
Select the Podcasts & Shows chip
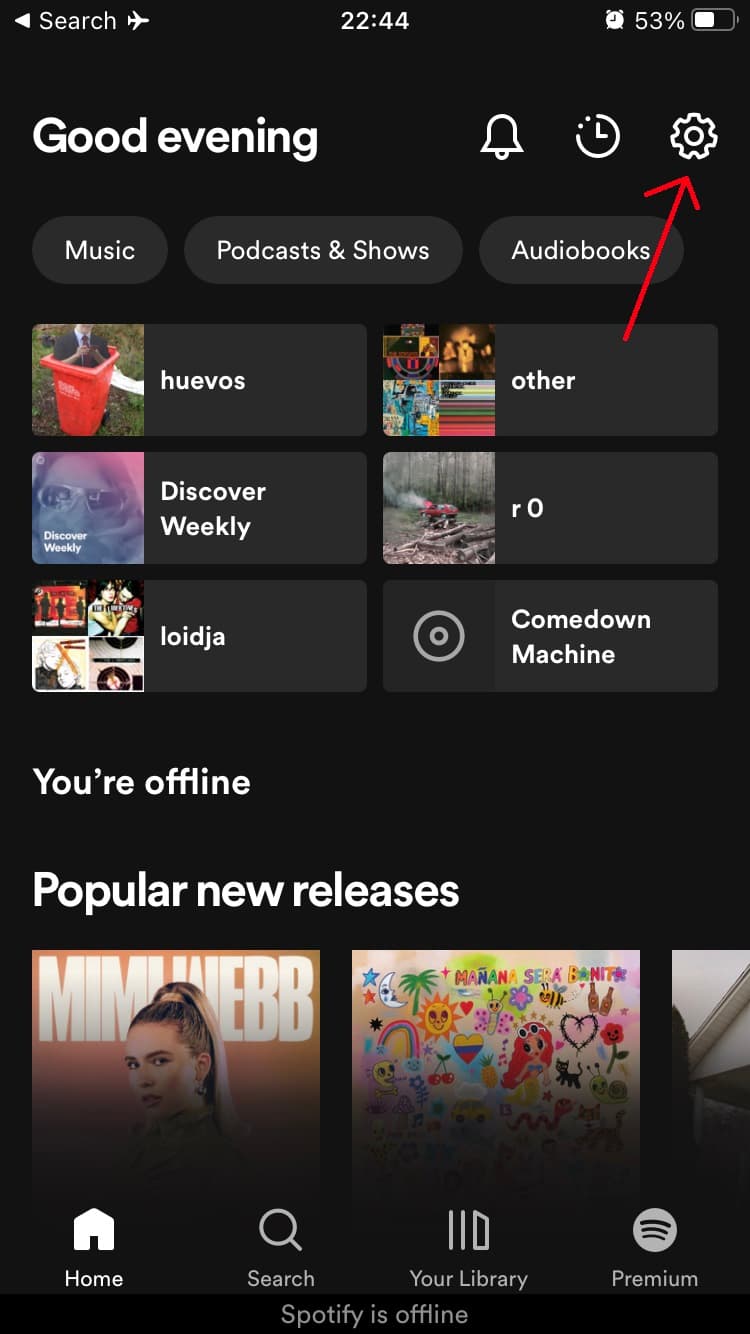coord(323,250)
